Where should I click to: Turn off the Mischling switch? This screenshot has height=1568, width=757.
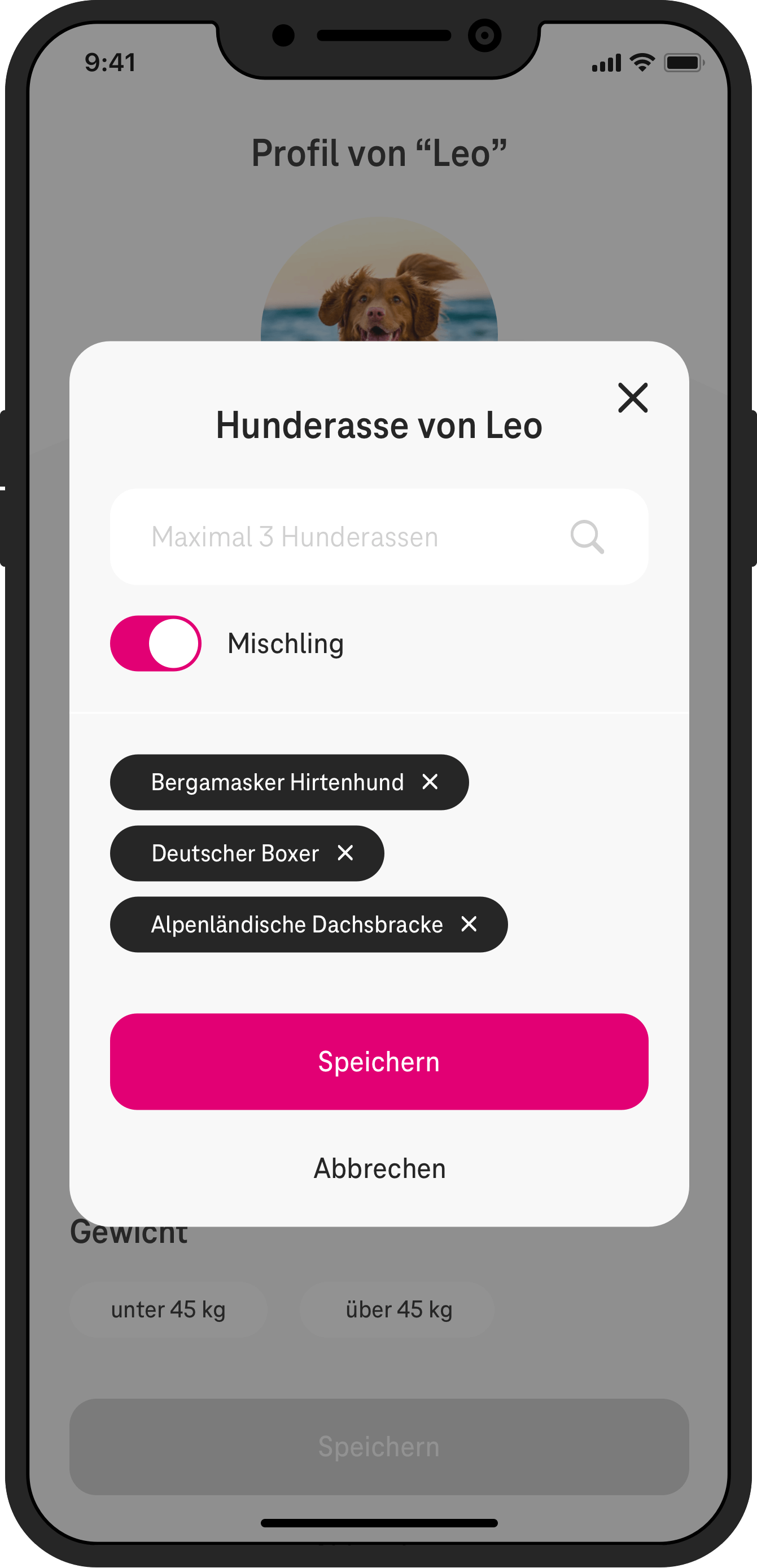(x=156, y=643)
